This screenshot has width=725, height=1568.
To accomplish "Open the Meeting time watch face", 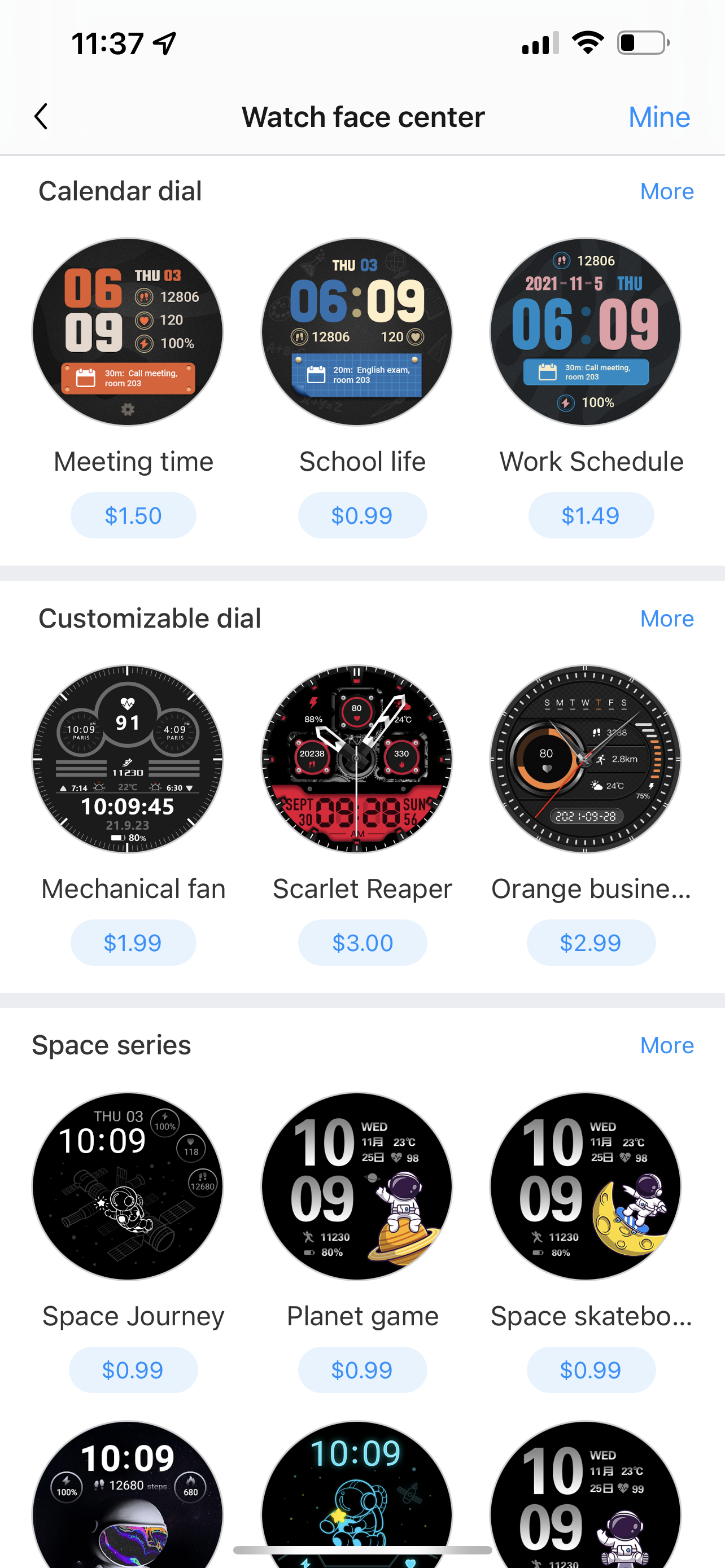I will coord(128,332).
